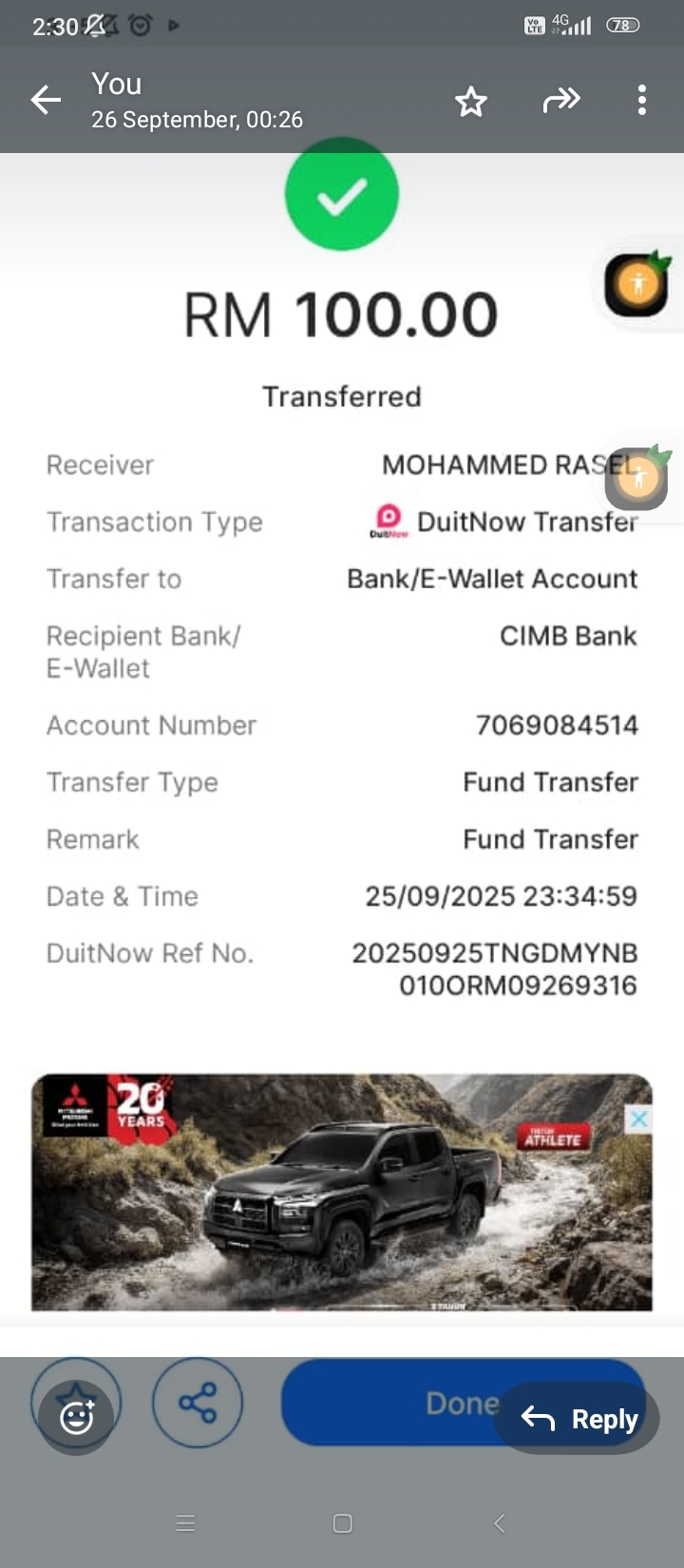Star this message
The width and height of the screenshot is (684, 1568).
470,101
